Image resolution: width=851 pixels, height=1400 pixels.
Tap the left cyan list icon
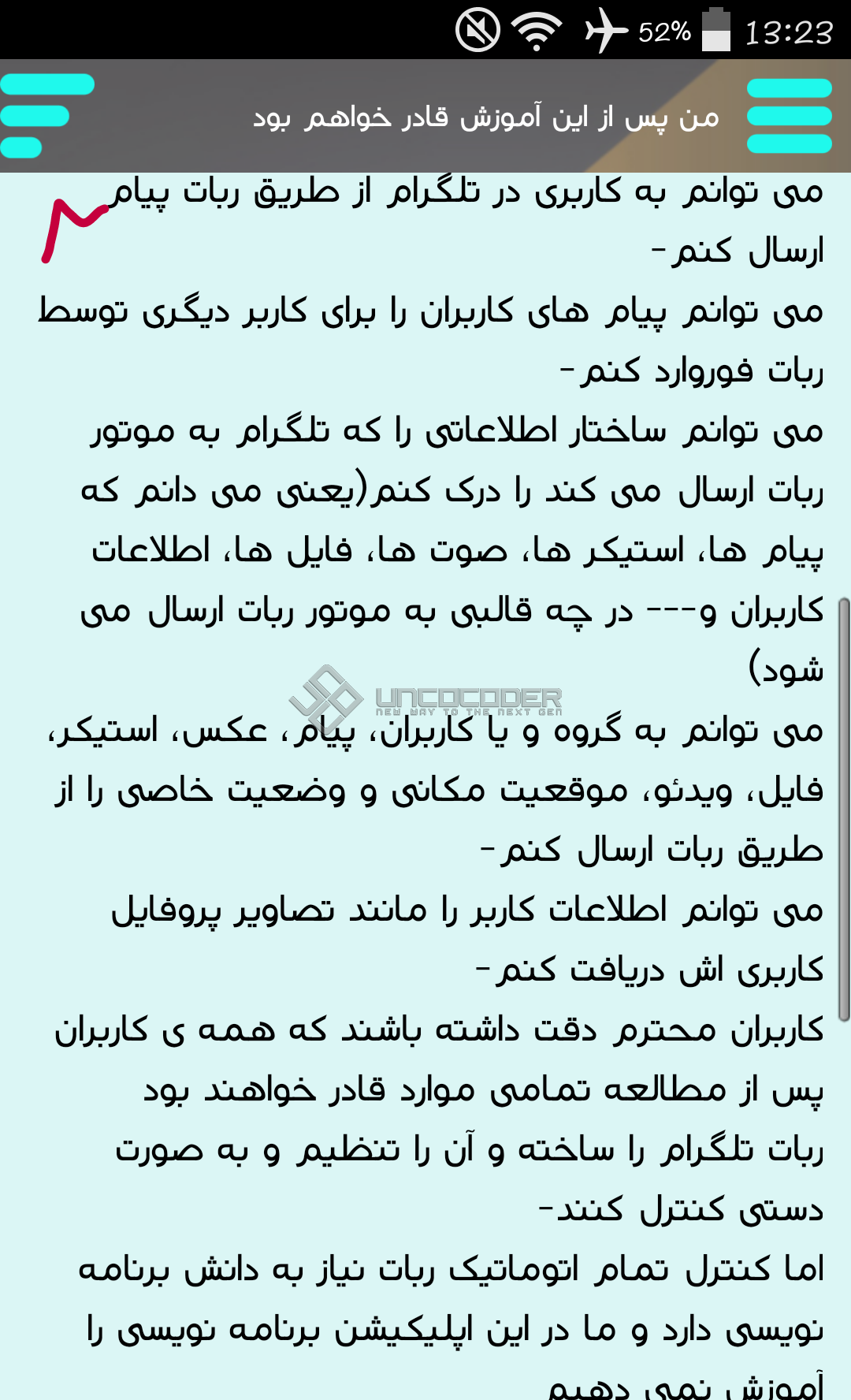(x=46, y=116)
